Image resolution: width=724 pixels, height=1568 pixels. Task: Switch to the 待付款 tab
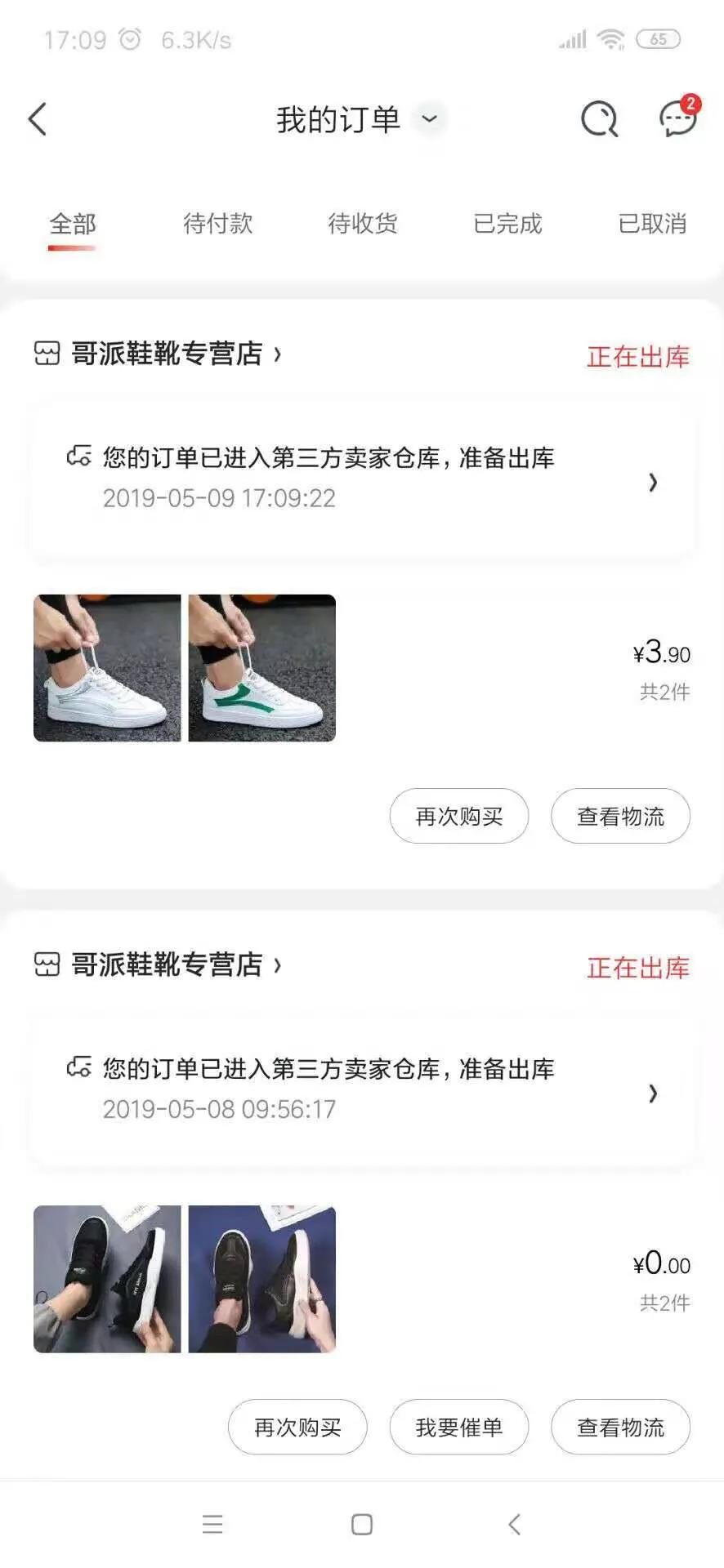tap(218, 224)
